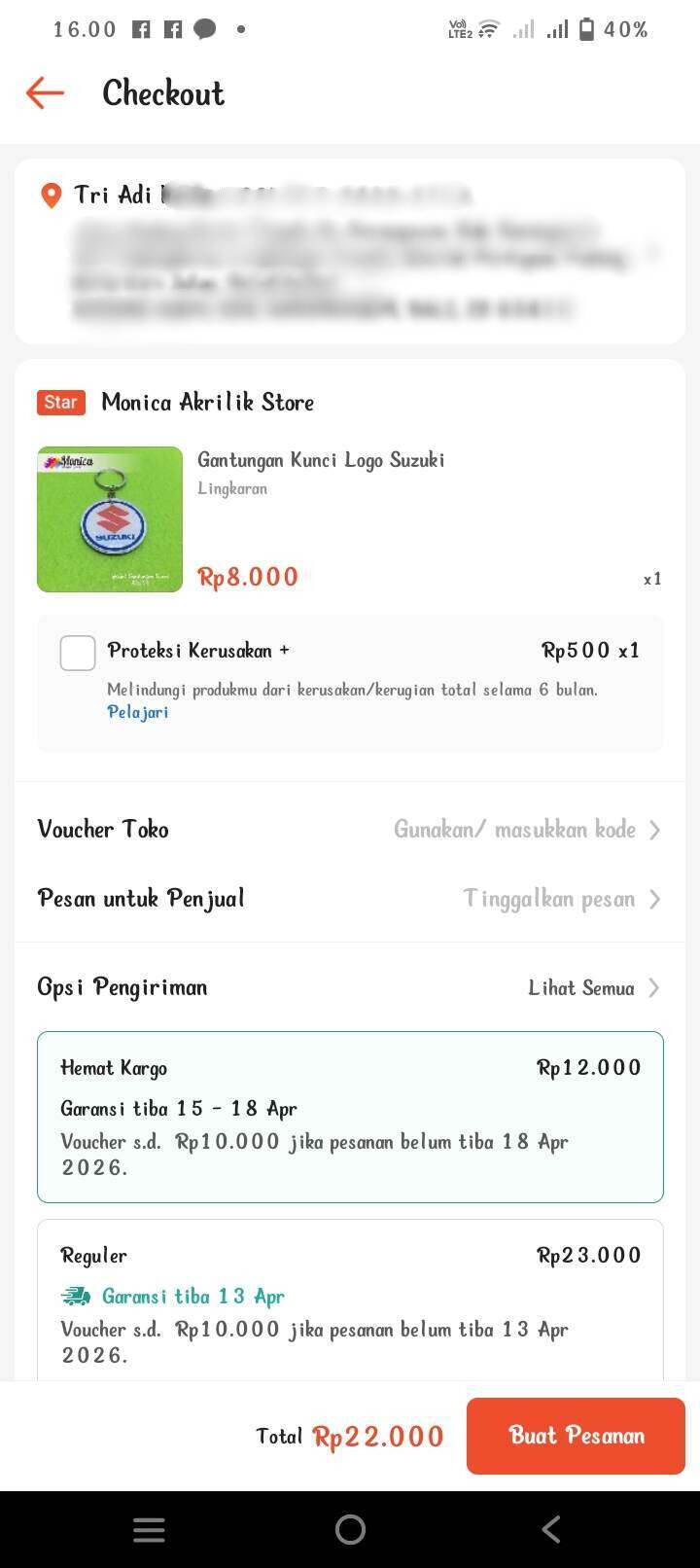Tick the Proteksi Kerusakan + checkbox
The height and width of the screenshot is (1568, 700).
click(x=78, y=653)
